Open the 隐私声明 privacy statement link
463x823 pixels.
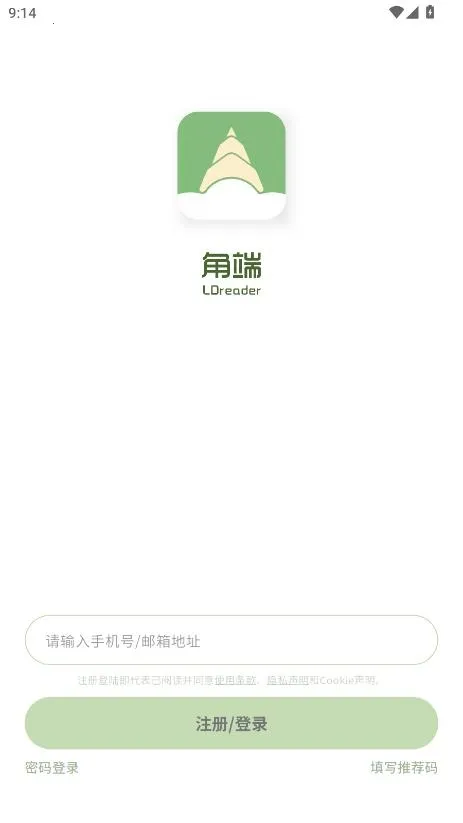pos(288,680)
